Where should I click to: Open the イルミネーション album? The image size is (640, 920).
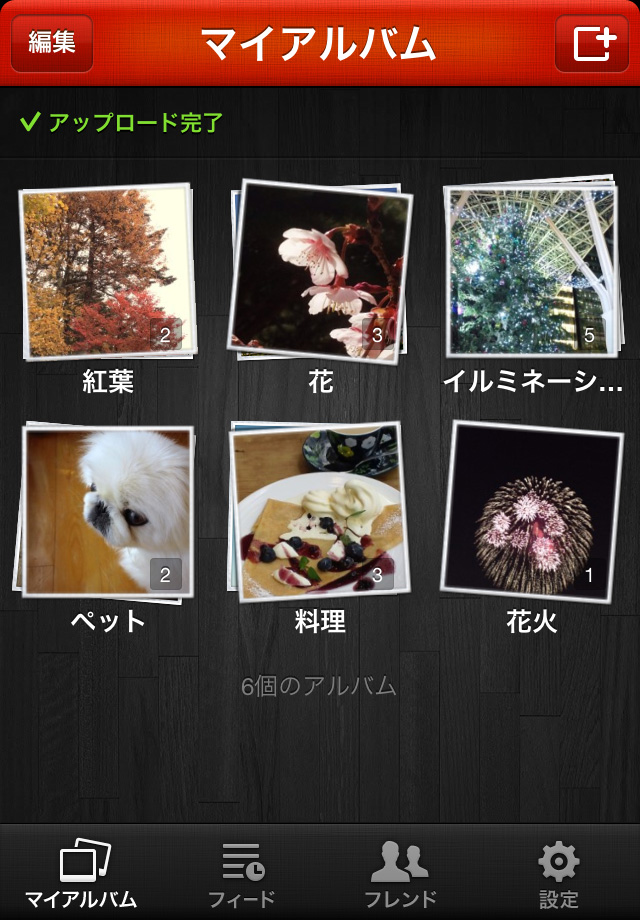(531, 271)
